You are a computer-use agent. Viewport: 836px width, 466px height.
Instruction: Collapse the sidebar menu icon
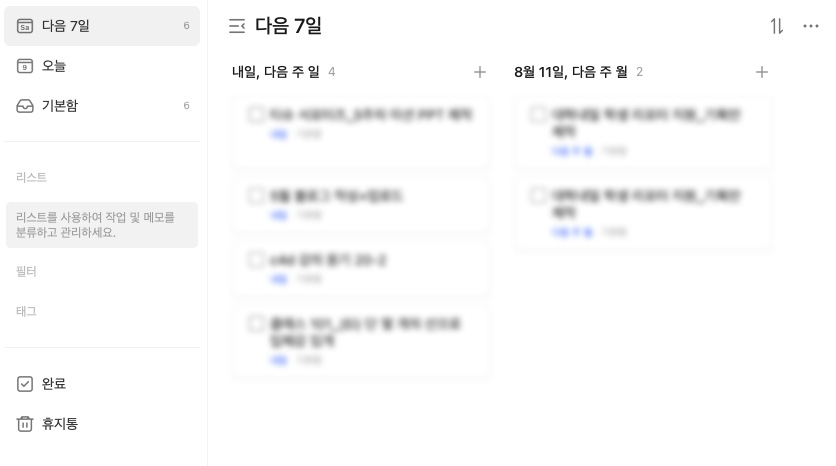pos(237,26)
